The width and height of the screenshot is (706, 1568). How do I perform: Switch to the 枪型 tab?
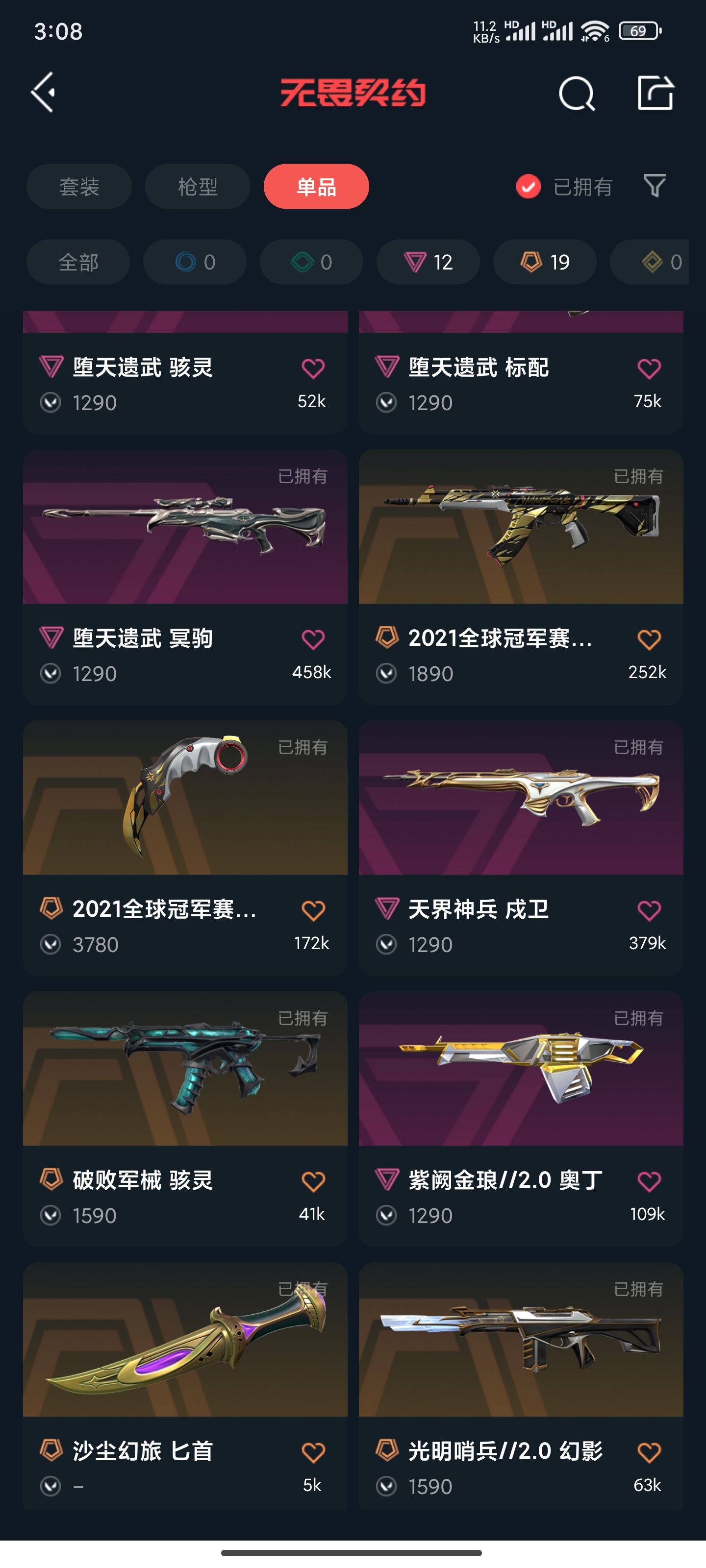198,186
